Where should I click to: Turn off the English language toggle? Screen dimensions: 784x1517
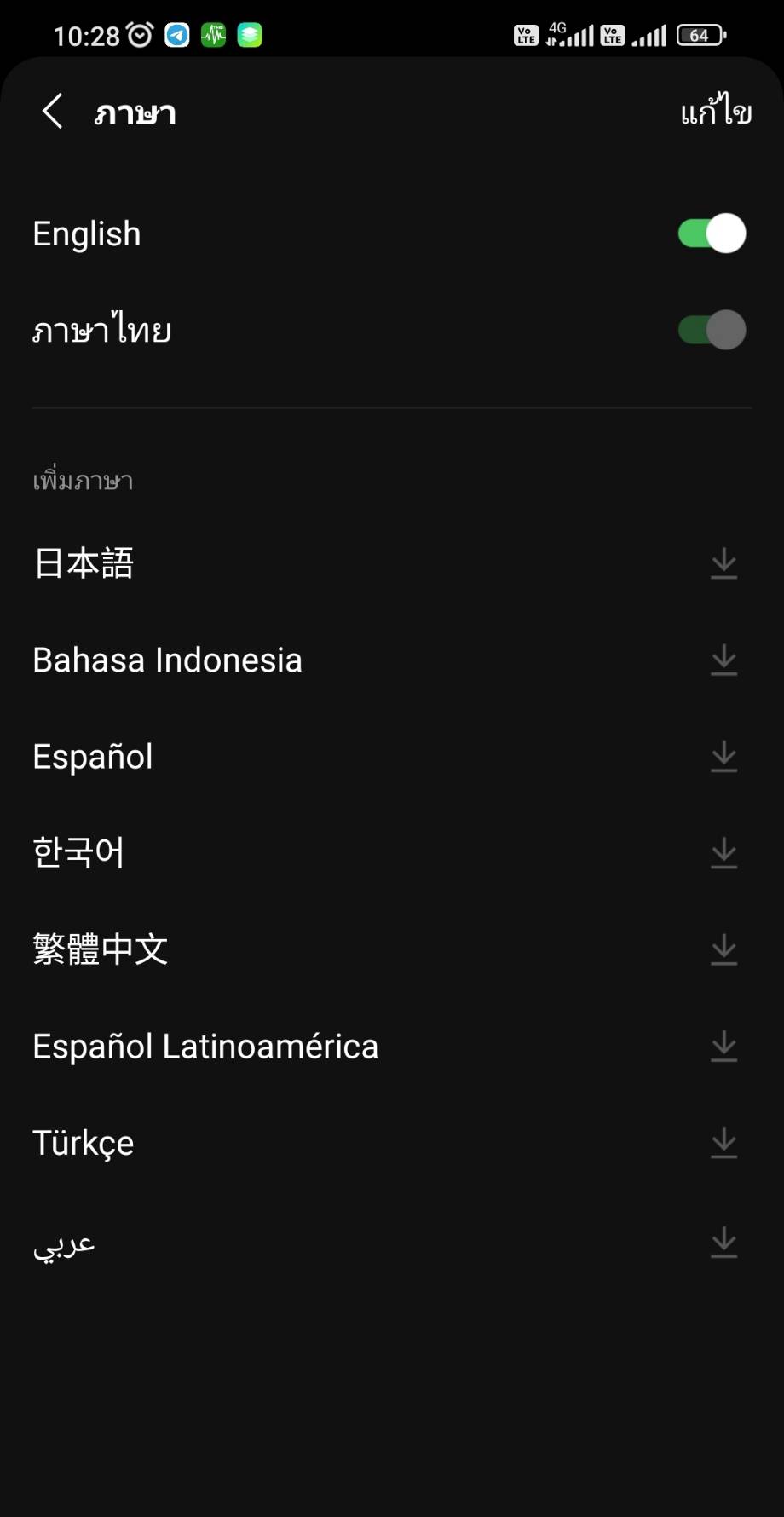pyautogui.click(x=712, y=234)
